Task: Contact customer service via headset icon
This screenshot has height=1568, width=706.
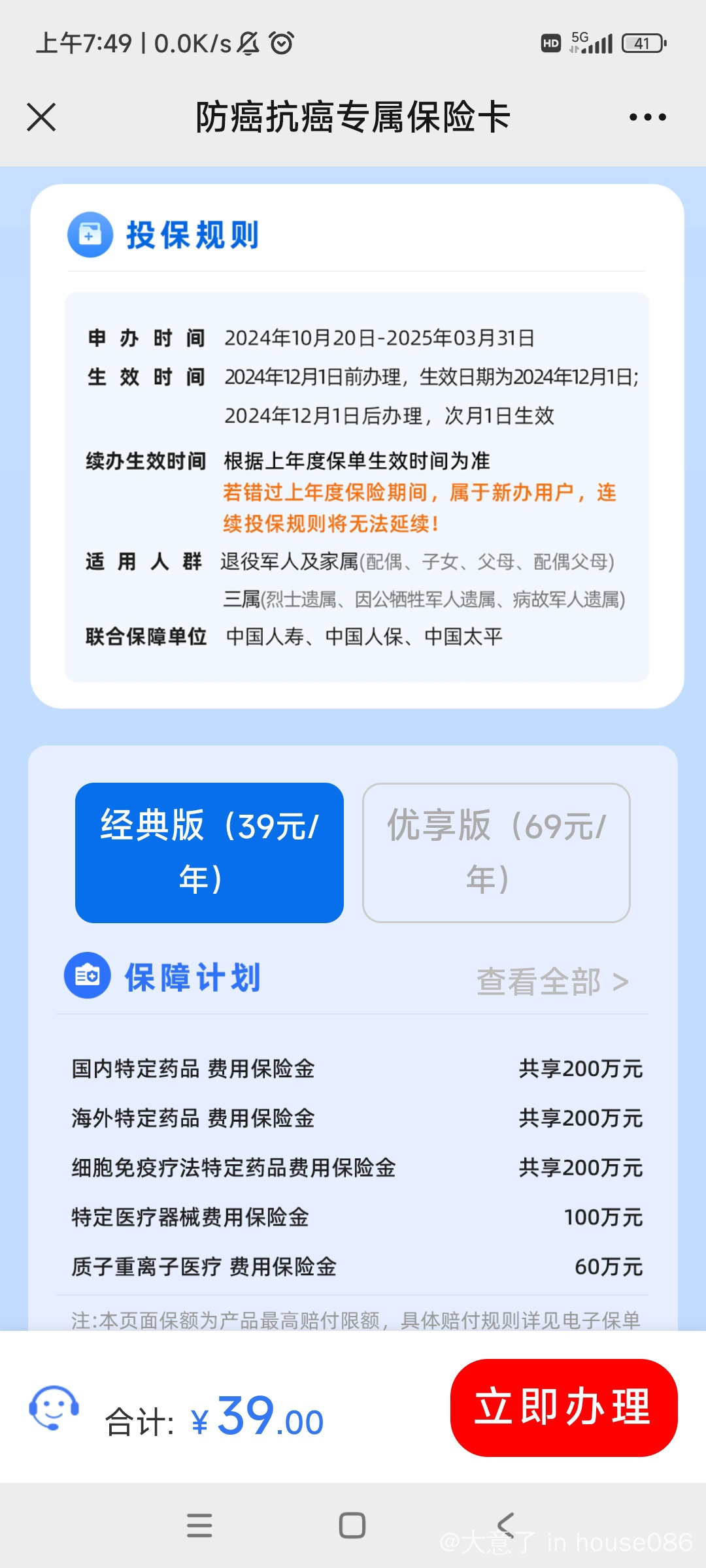Action: tap(54, 1408)
